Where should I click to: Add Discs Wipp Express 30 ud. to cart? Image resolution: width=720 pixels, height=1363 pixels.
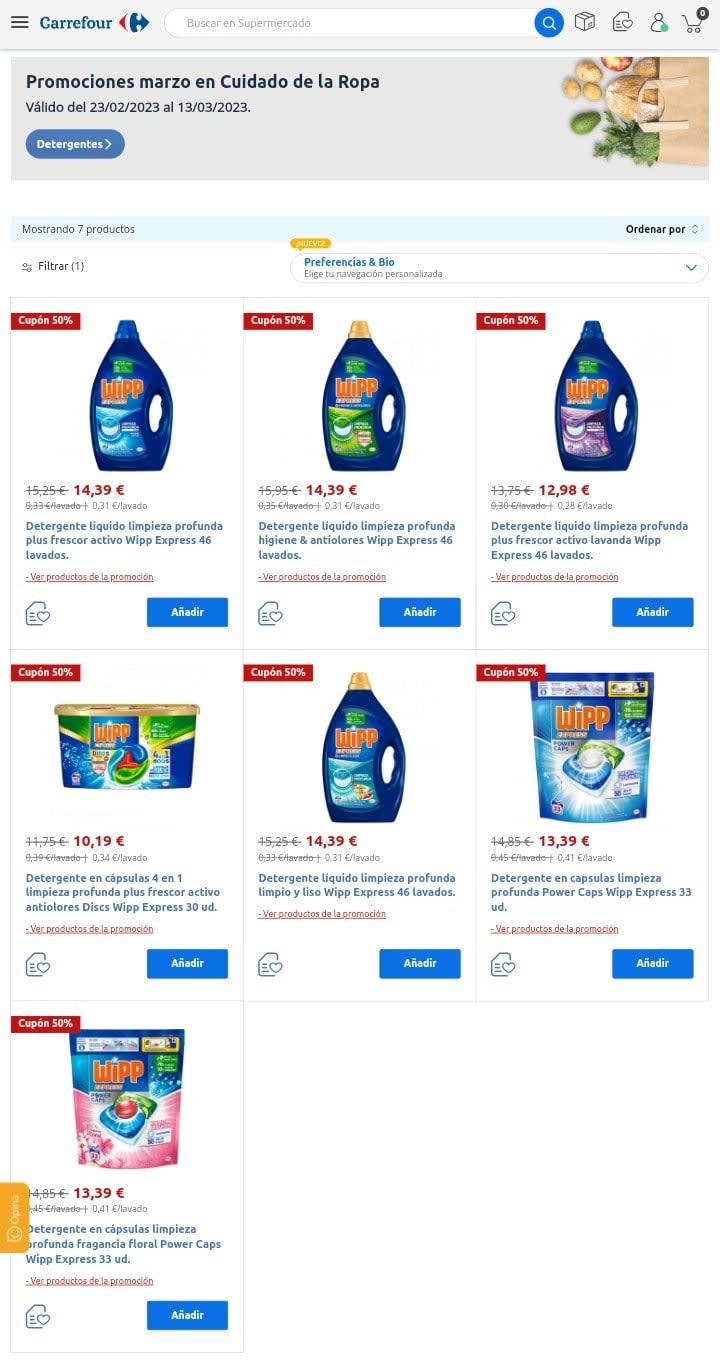click(x=187, y=963)
